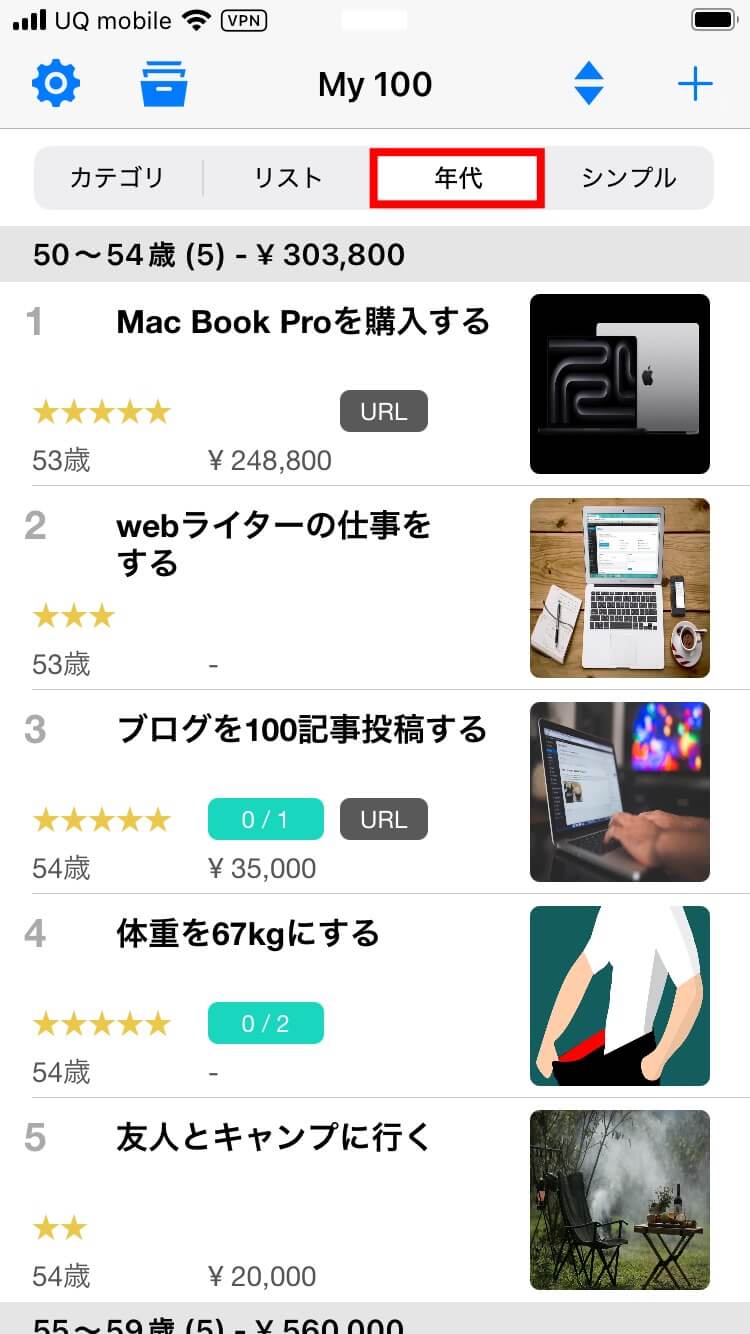The width and height of the screenshot is (750, 1334).
Task: Tap the 0 / 2 progress badge
Action: click(265, 1024)
